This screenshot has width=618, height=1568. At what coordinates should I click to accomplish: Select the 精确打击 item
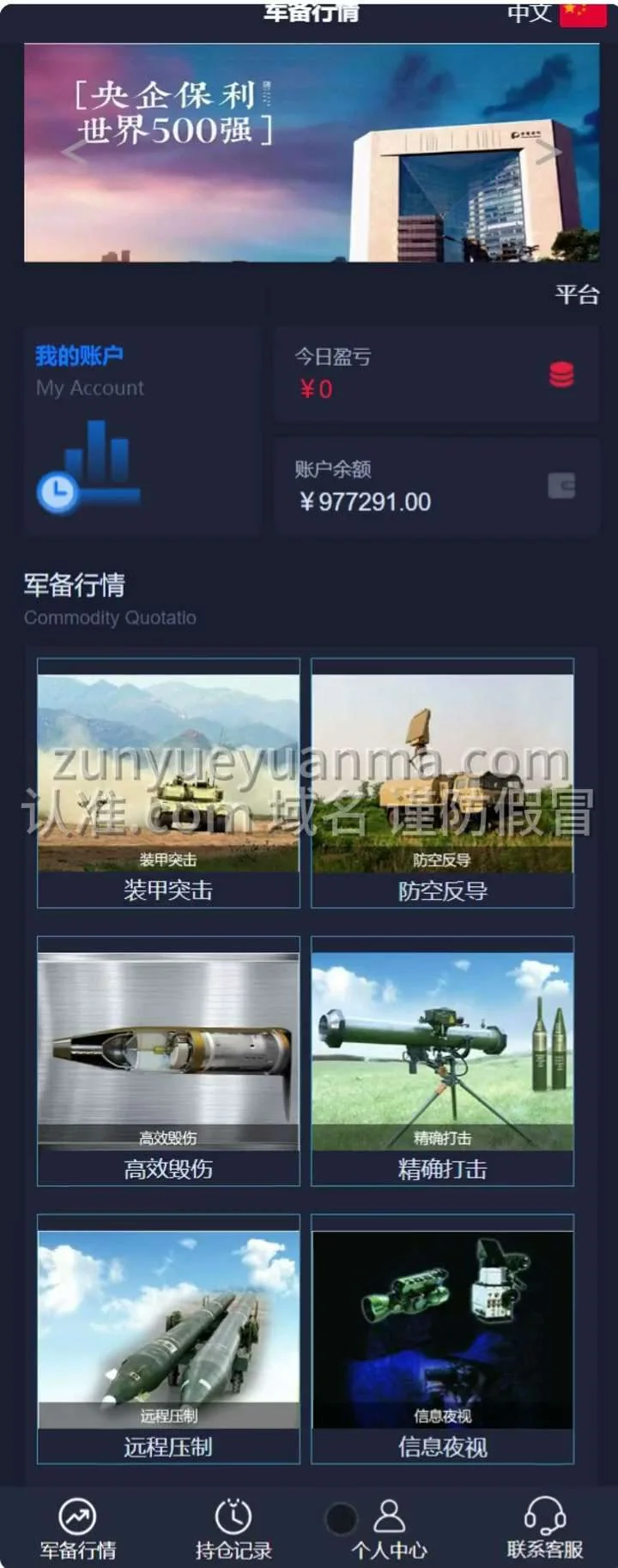pos(442,1061)
